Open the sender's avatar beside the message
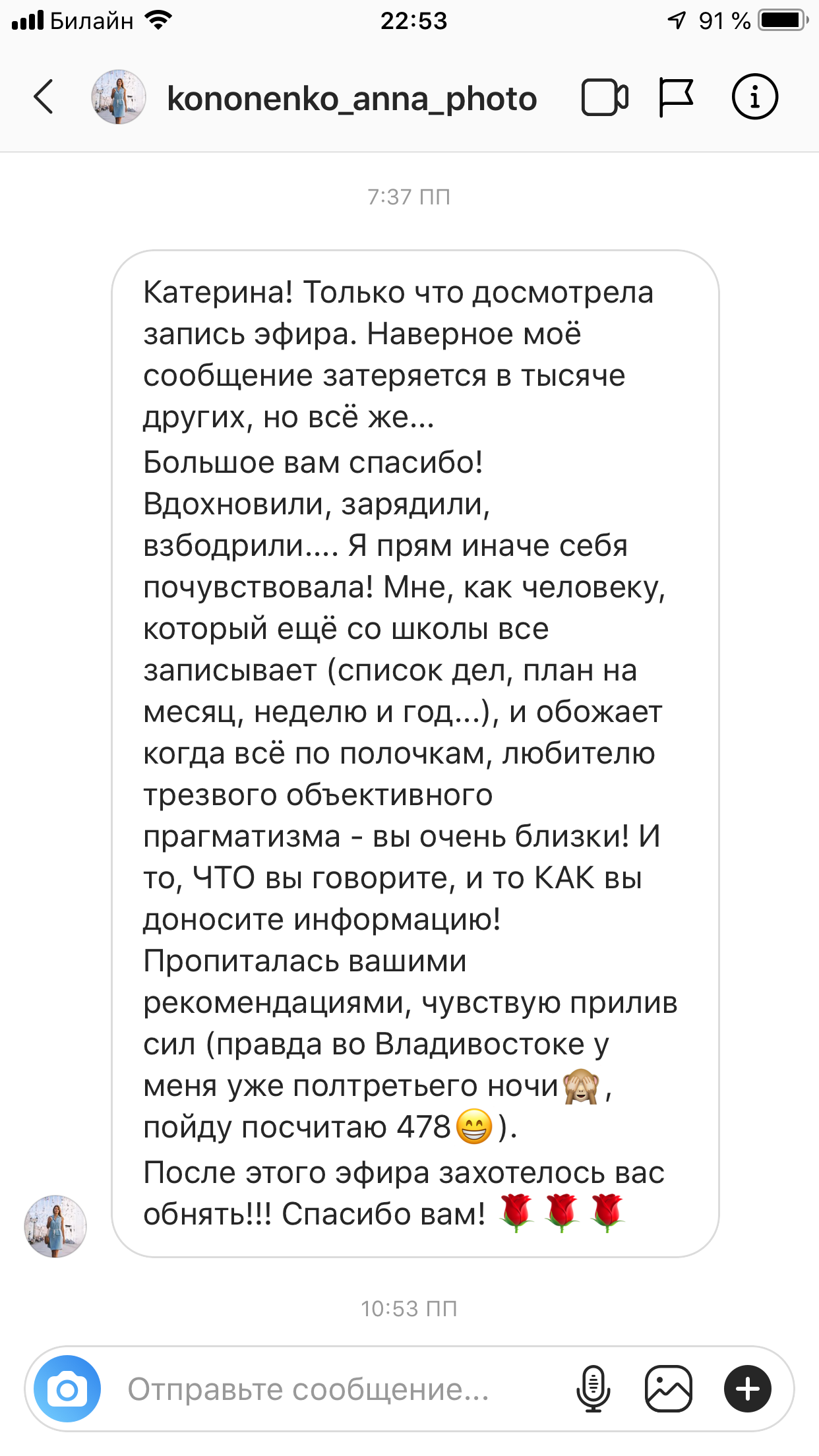This screenshot has width=819, height=1456. coord(55,1226)
